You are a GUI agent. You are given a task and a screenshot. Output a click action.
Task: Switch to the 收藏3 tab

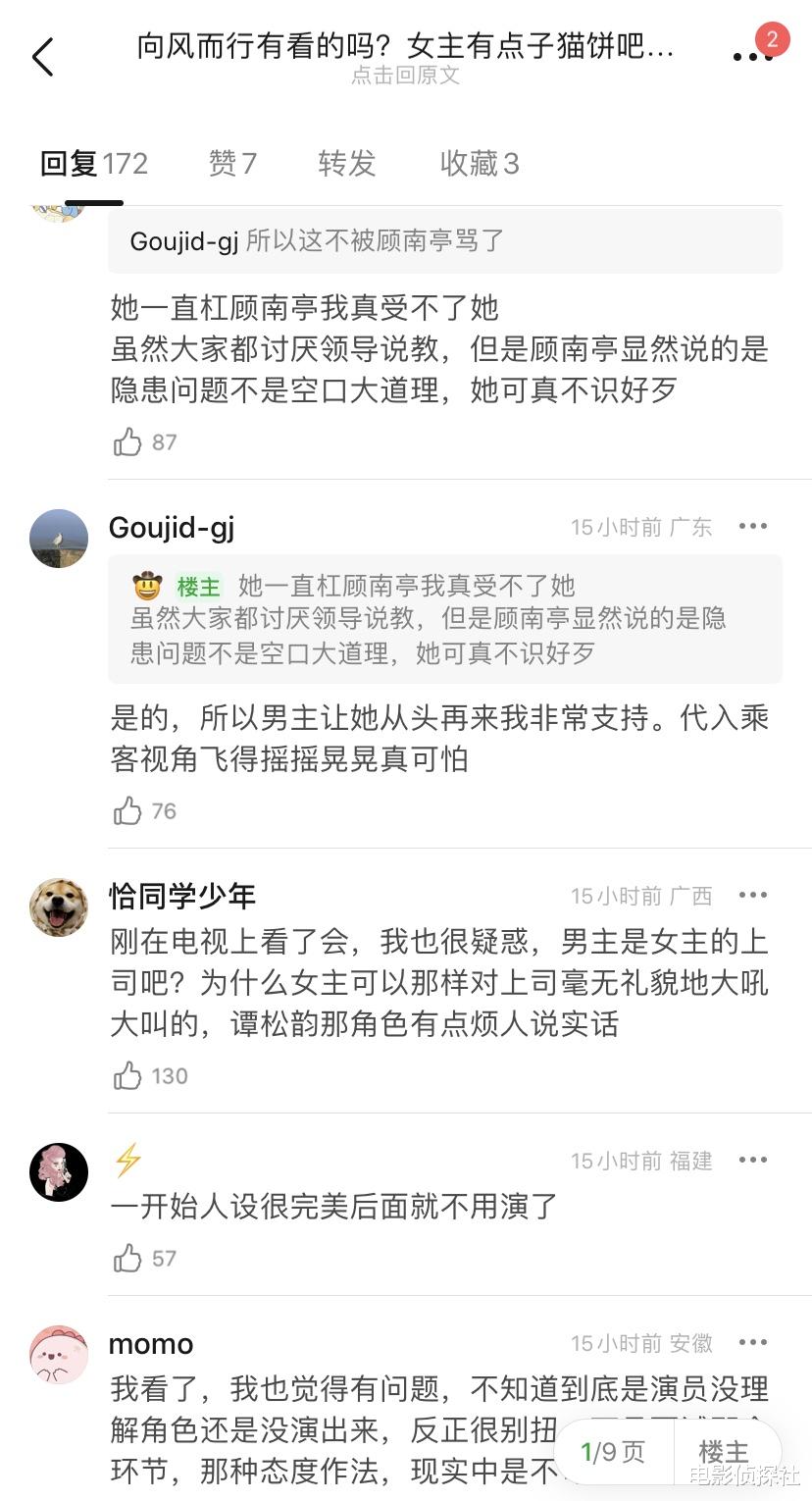tap(480, 164)
